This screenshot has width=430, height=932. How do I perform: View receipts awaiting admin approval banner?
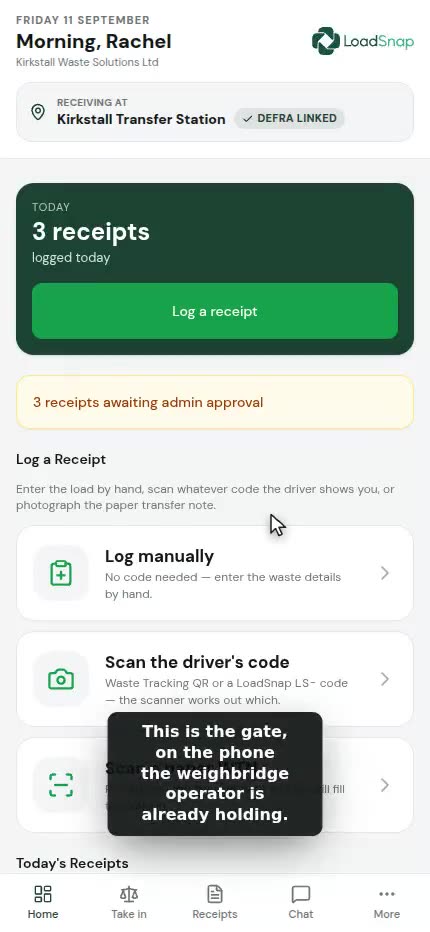[x=215, y=402]
